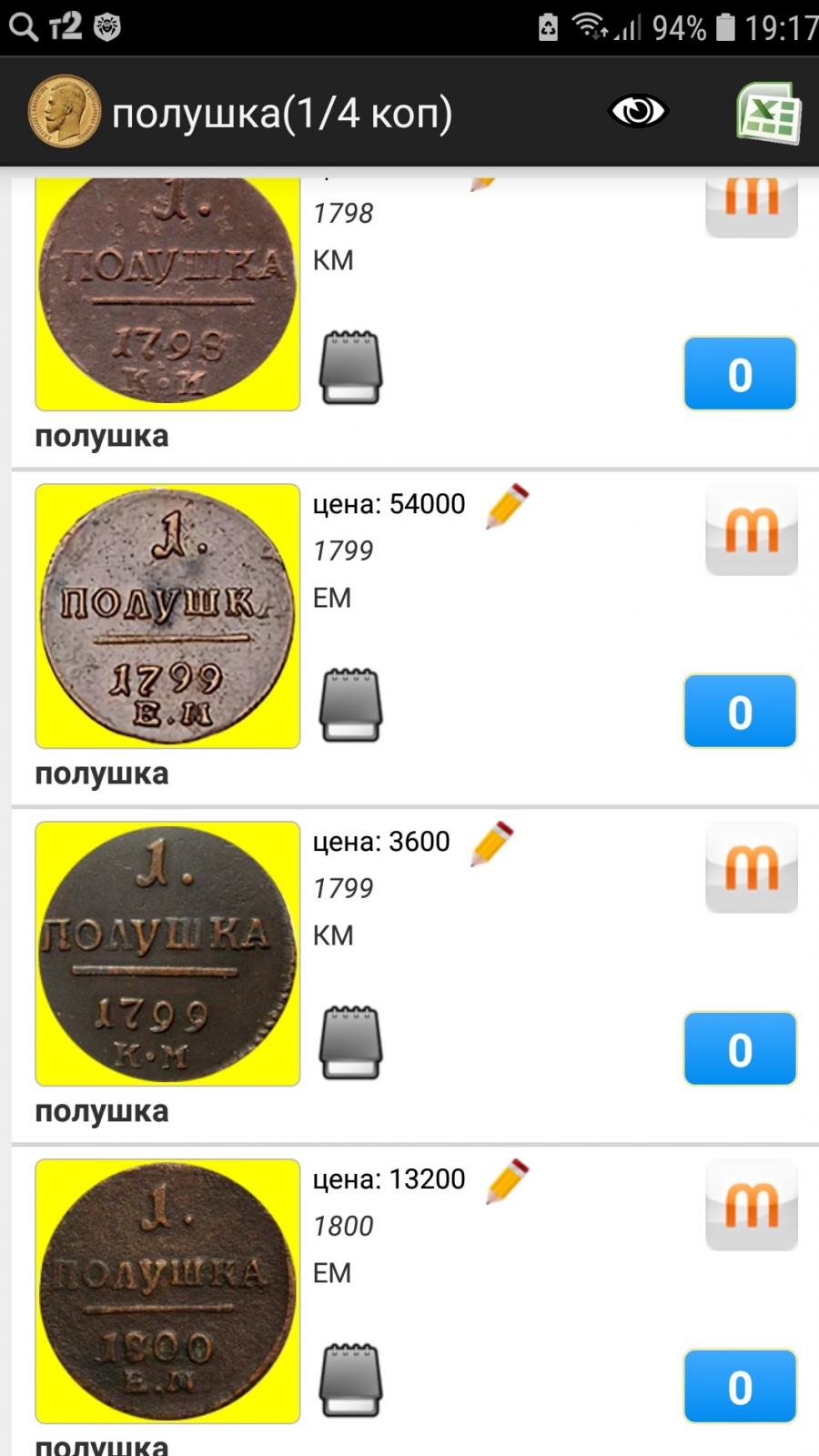The width and height of the screenshot is (819, 1456).
Task: Open the notepad for the 1799 КМ coin
Action: 350,1043
